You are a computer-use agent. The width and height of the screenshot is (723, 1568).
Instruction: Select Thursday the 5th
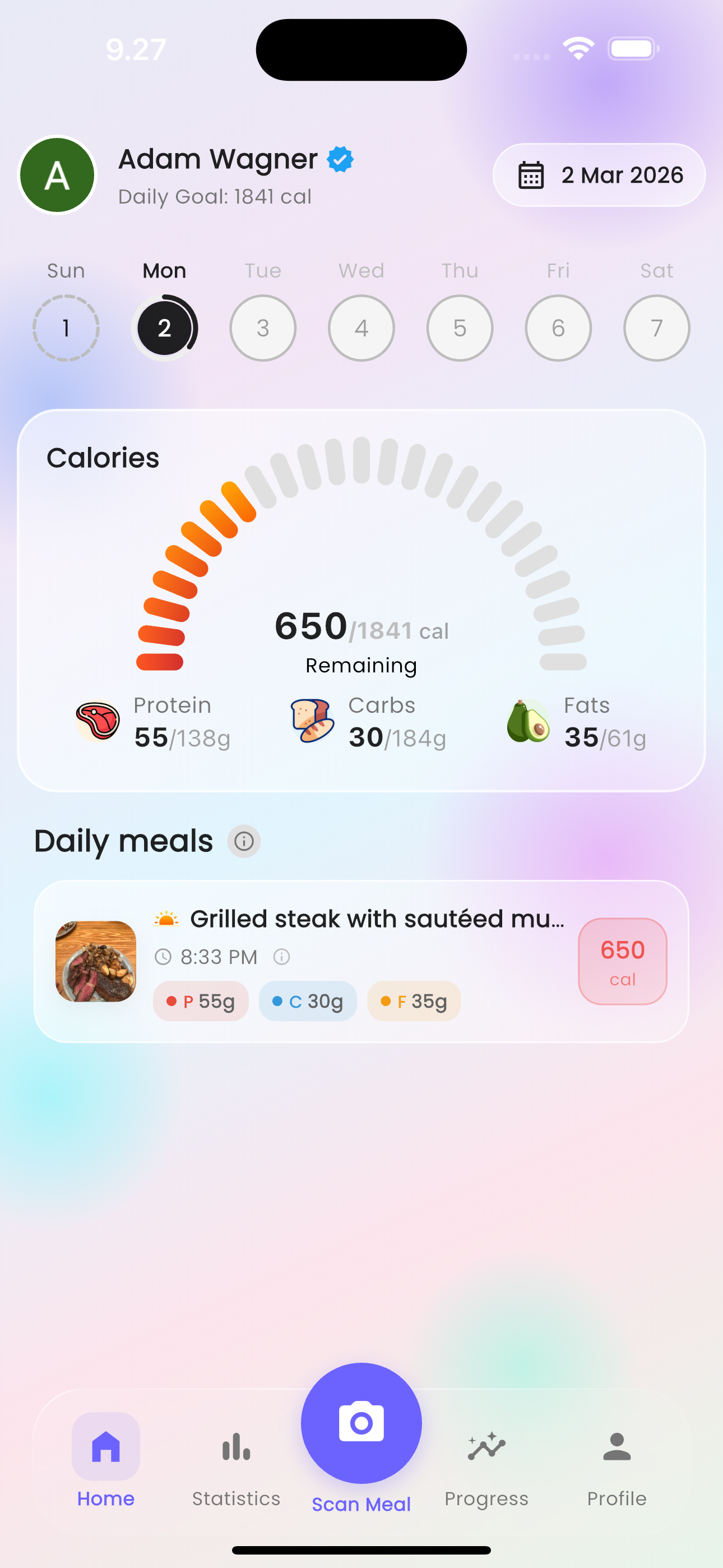(460, 328)
